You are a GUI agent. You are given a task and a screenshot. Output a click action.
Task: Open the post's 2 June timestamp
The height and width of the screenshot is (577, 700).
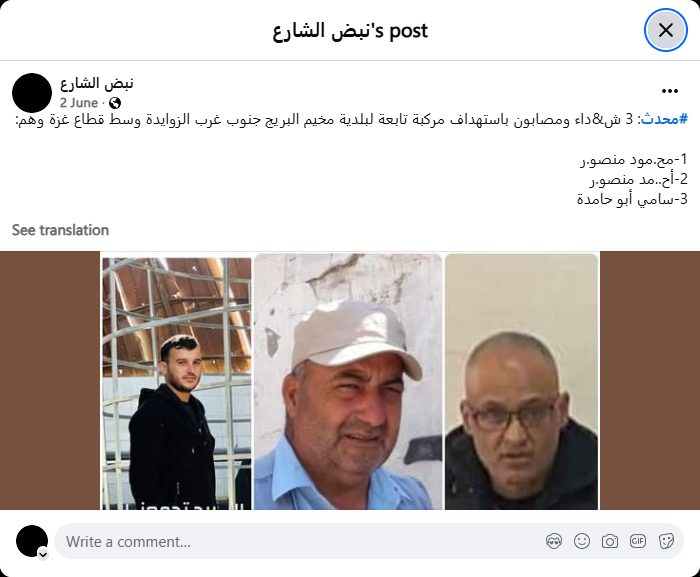tap(79, 103)
